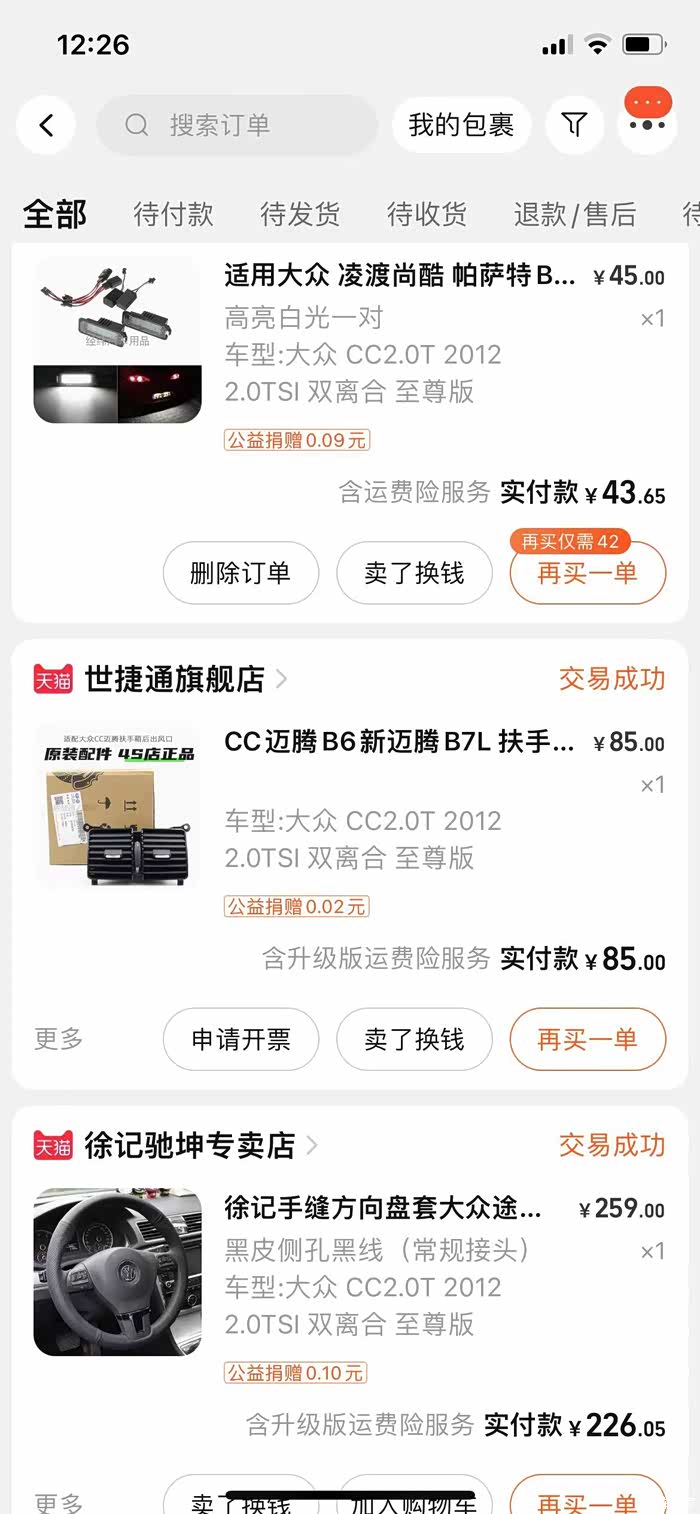Open the more options menu with message badge

(x=648, y=121)
